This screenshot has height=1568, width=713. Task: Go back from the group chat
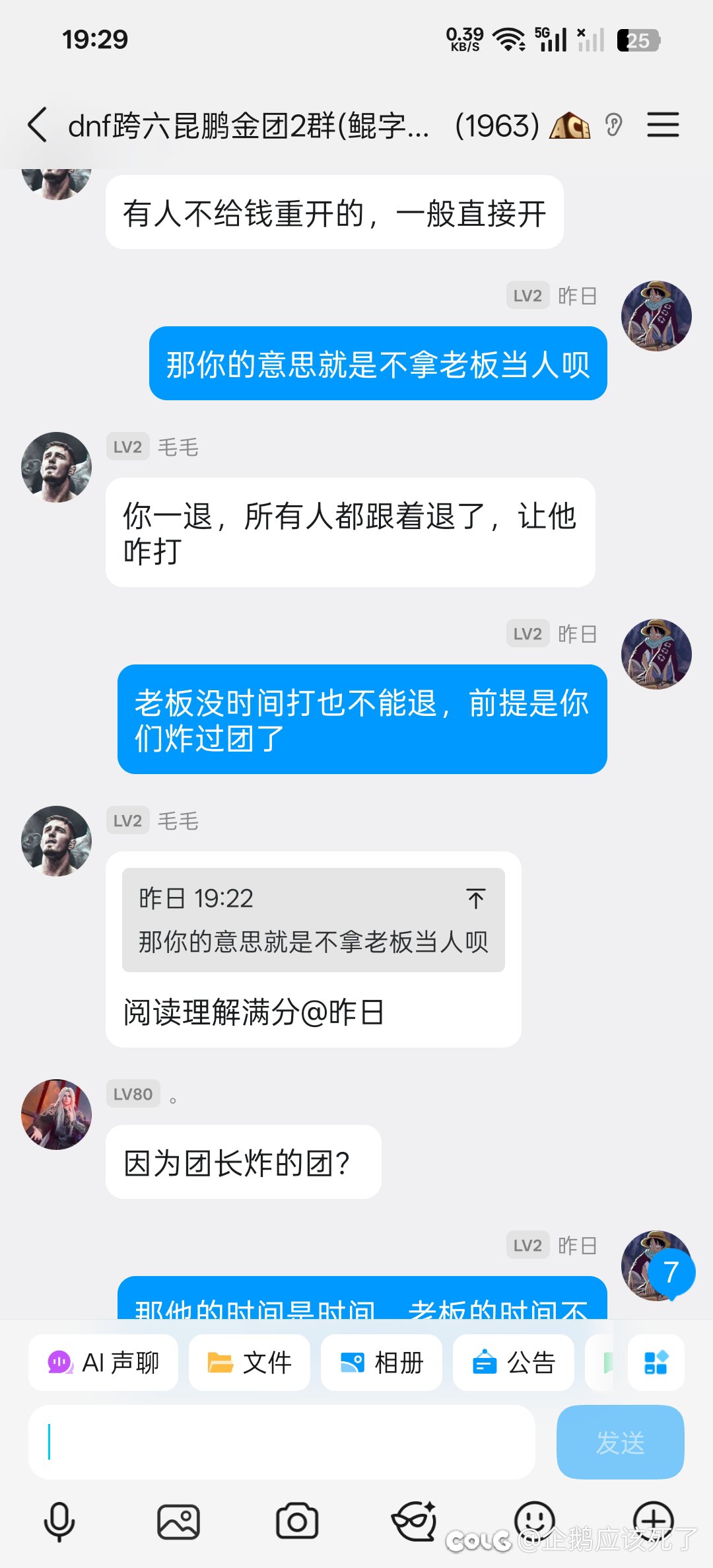click(38, 125)
